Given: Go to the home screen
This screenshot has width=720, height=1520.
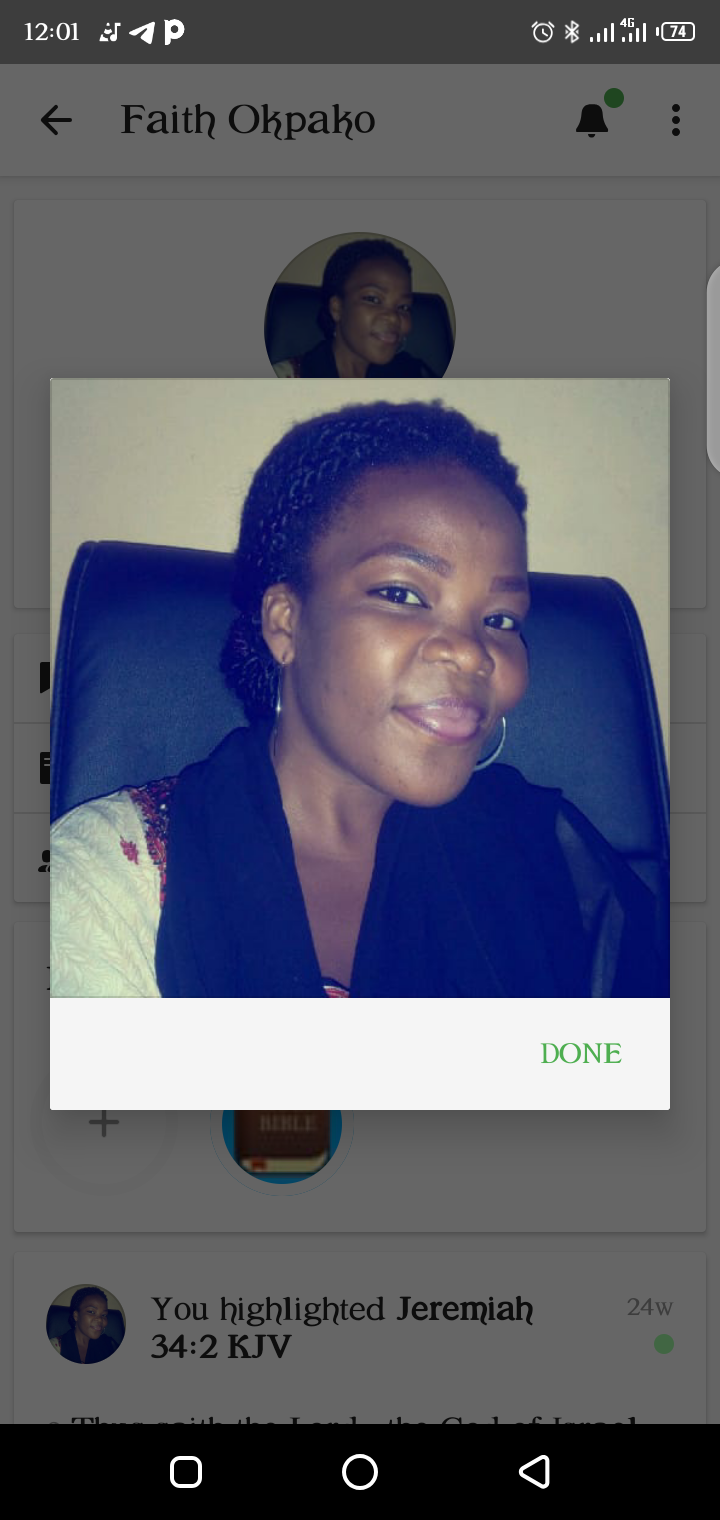Looking at the screenshot, I should click(x=360, y=1472).
